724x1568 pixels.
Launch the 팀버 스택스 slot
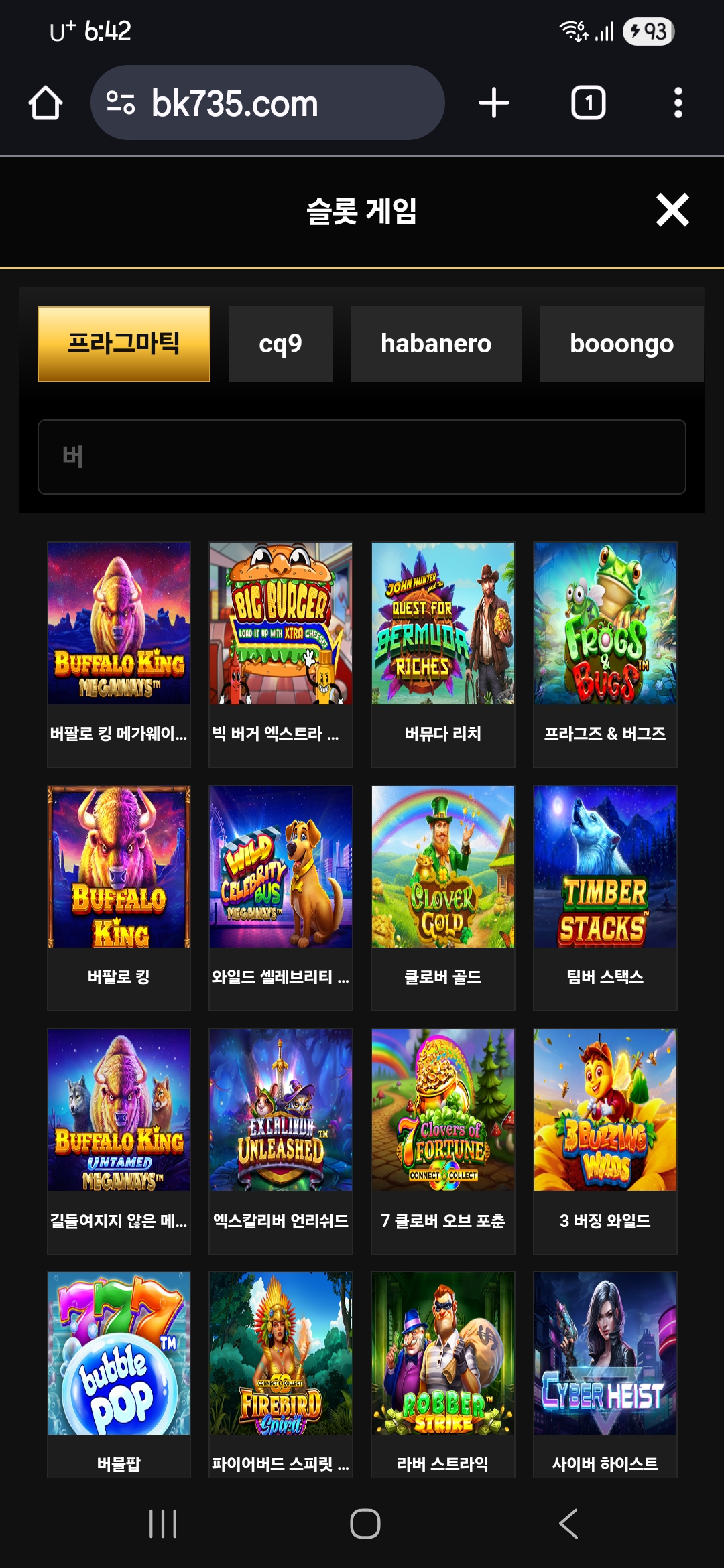coord(605,867)
